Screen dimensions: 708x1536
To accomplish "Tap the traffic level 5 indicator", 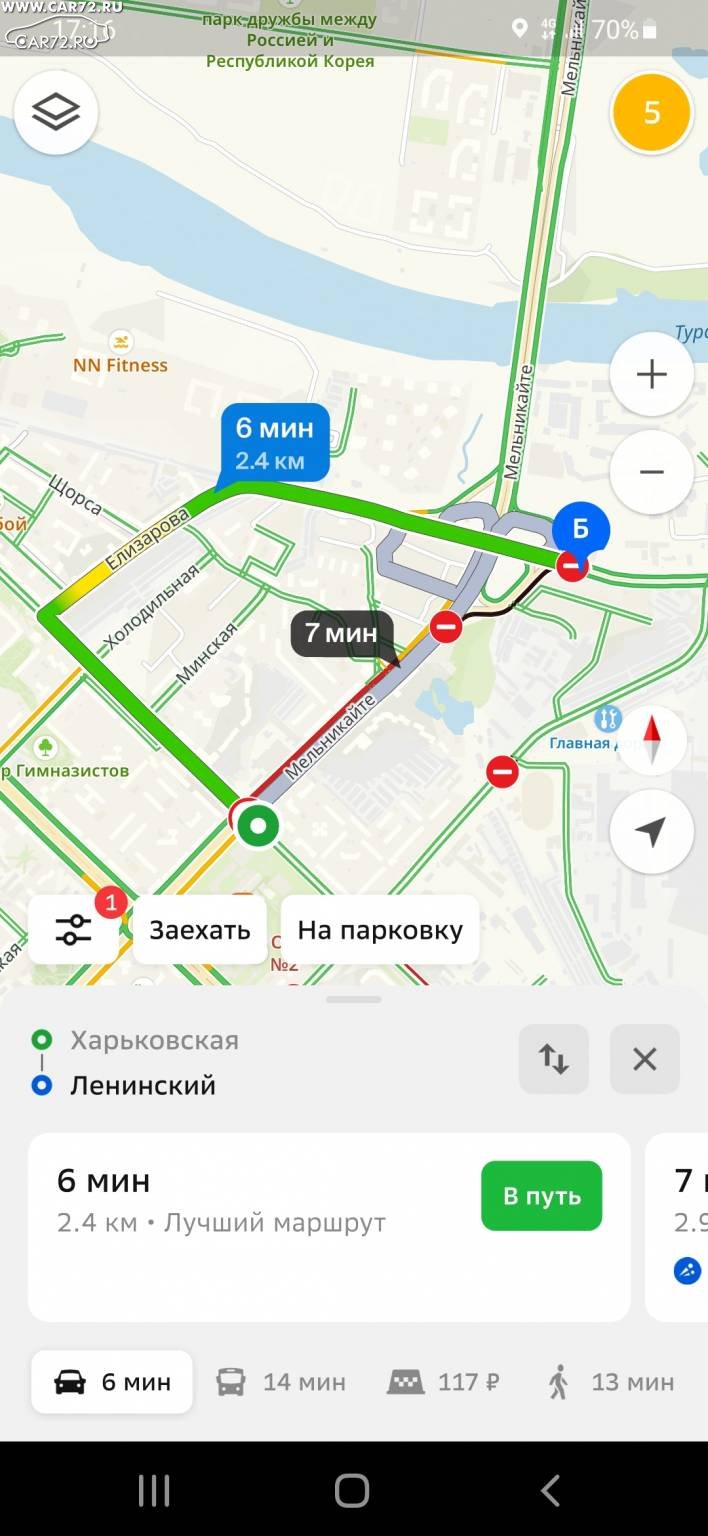I will (x=652, y=112).
